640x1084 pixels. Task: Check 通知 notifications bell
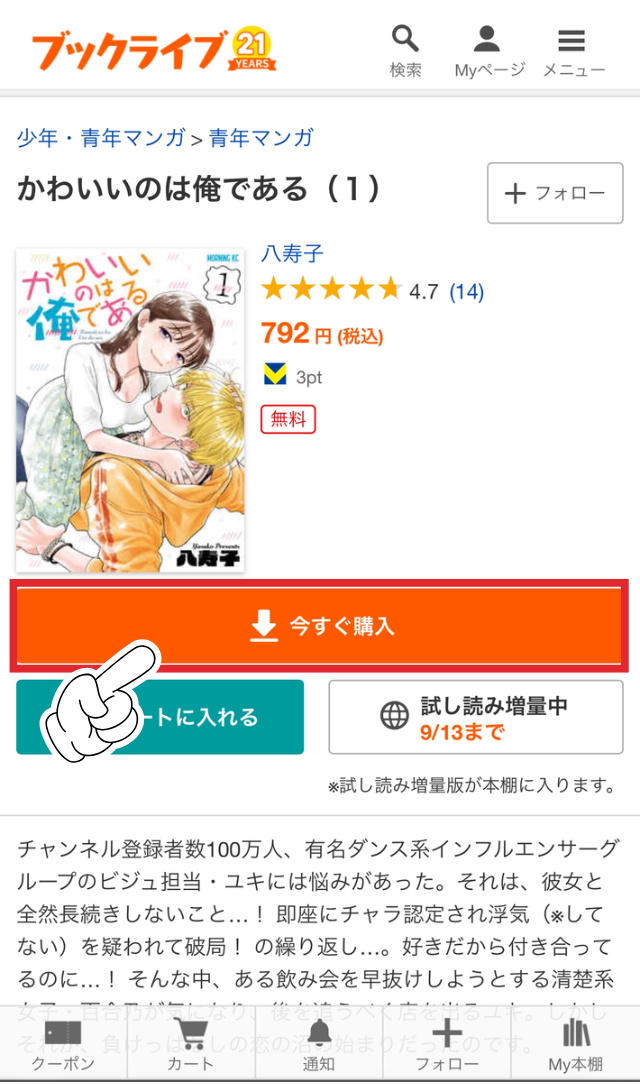pos(319,1044)
